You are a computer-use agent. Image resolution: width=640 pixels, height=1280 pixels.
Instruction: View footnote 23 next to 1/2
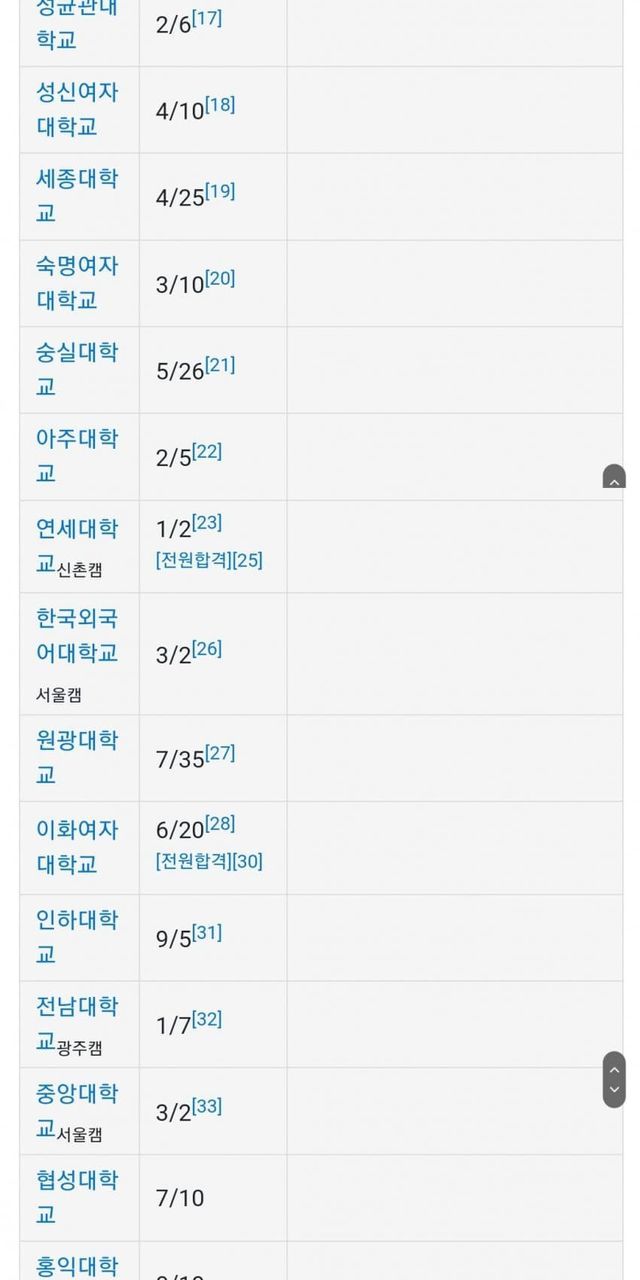tap(207, 523)
